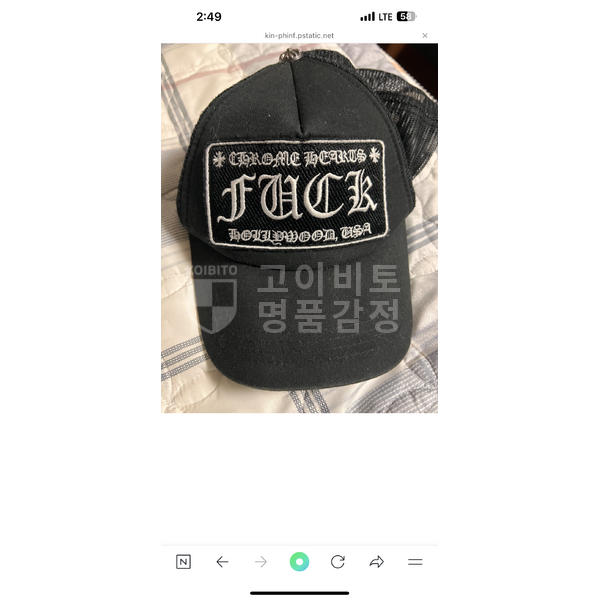
Task: Open the browser menu
Action: (415, 562)
